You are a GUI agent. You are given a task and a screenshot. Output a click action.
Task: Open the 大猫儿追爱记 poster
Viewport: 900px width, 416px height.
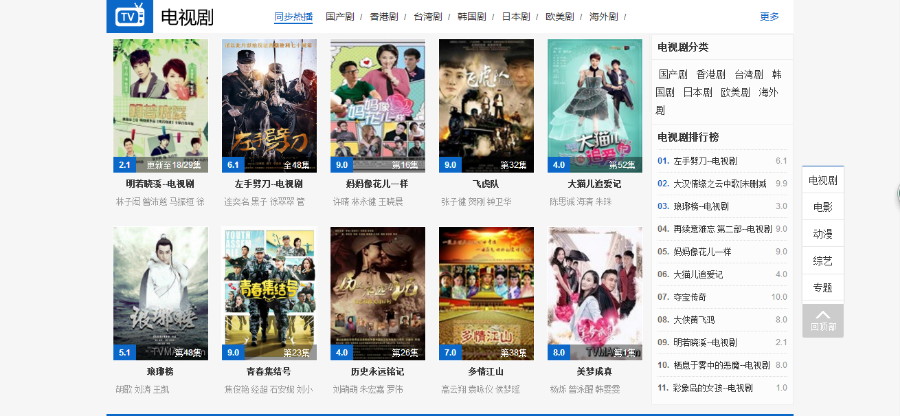pos(594,105)
